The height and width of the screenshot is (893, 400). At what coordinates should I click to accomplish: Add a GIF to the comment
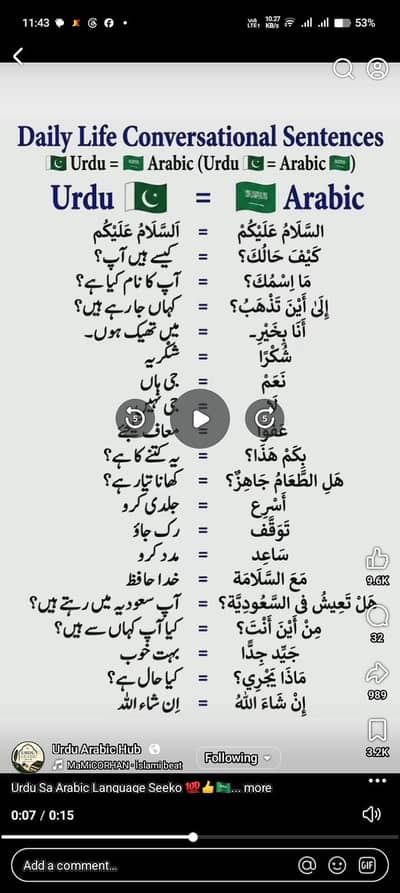tap(368, 866)
